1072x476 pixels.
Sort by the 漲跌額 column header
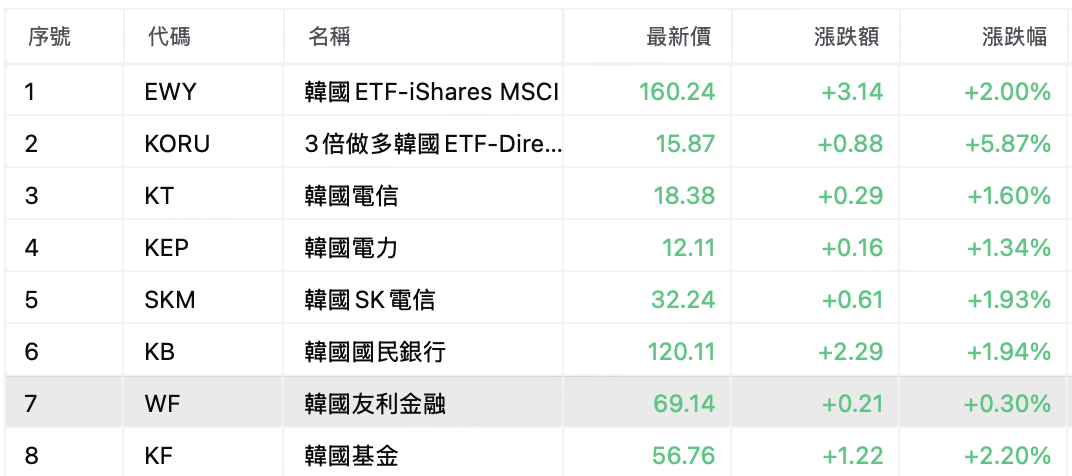(x=846, y=37)
